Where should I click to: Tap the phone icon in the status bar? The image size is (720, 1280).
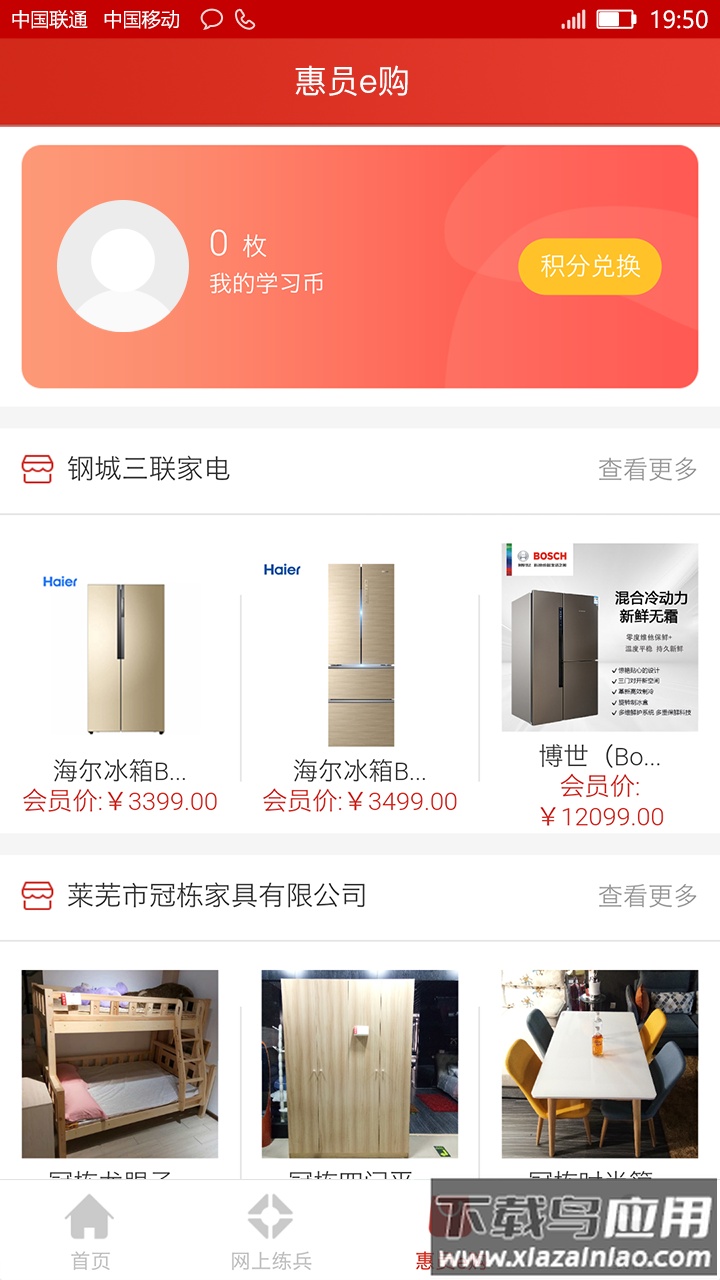pyautogui.click(x=246, y=17)
